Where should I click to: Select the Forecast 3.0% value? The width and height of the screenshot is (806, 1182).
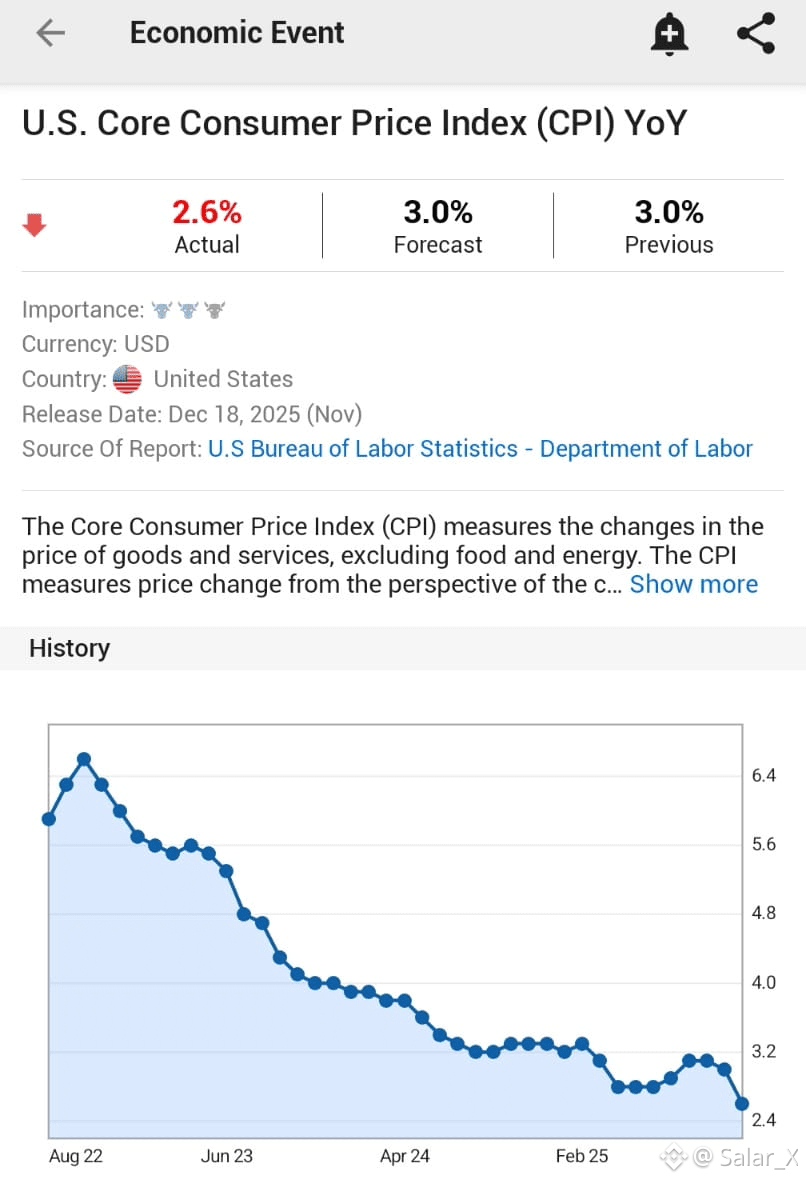point(437,212)
